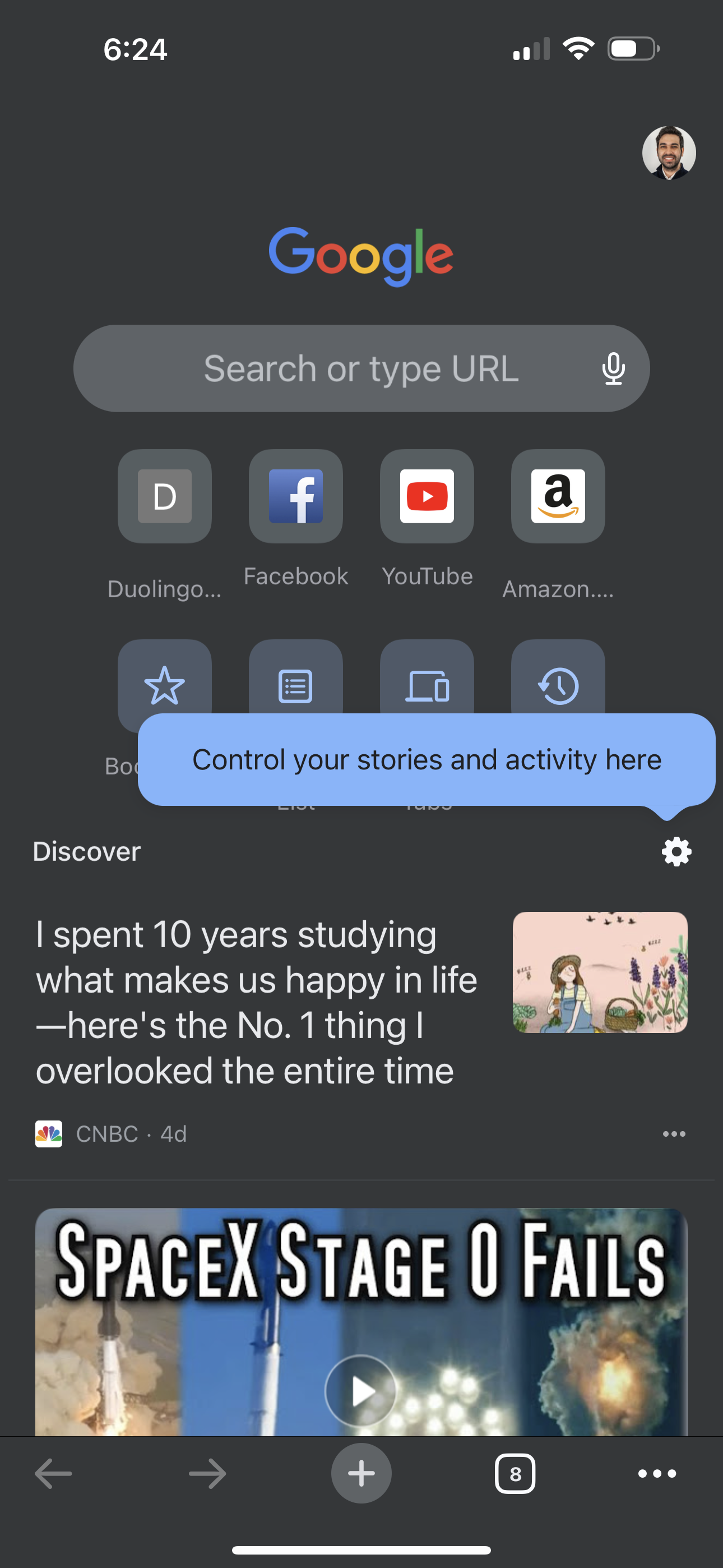This screenshot has width=723, height=1568.
Task: Tap the search or type URL field
Action: click(x=341, y=368)
